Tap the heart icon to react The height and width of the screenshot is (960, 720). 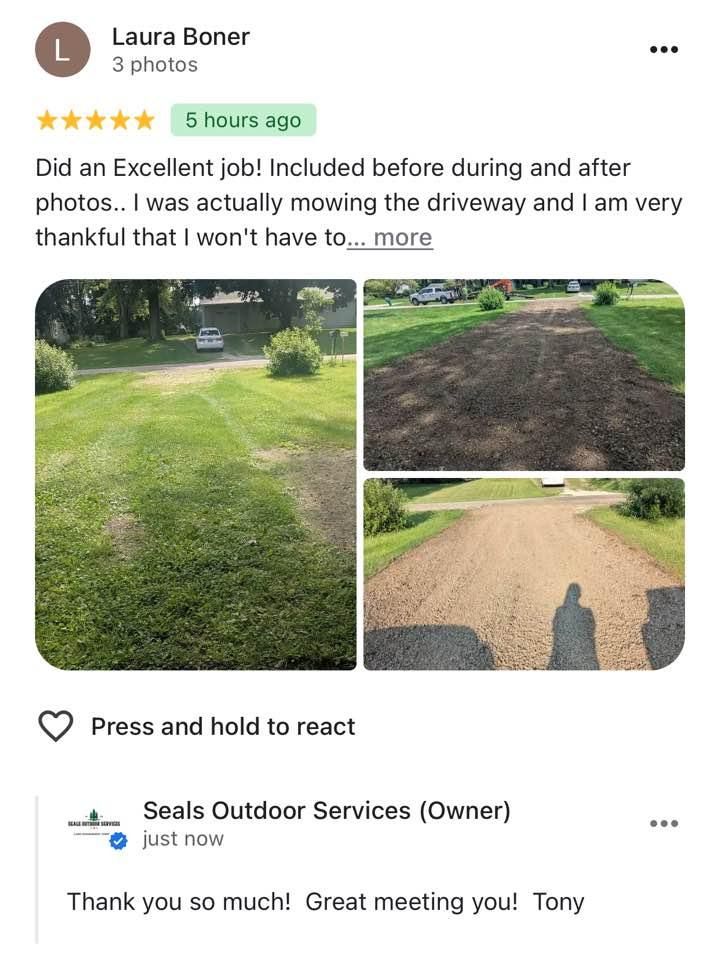(x=55, y=726)
